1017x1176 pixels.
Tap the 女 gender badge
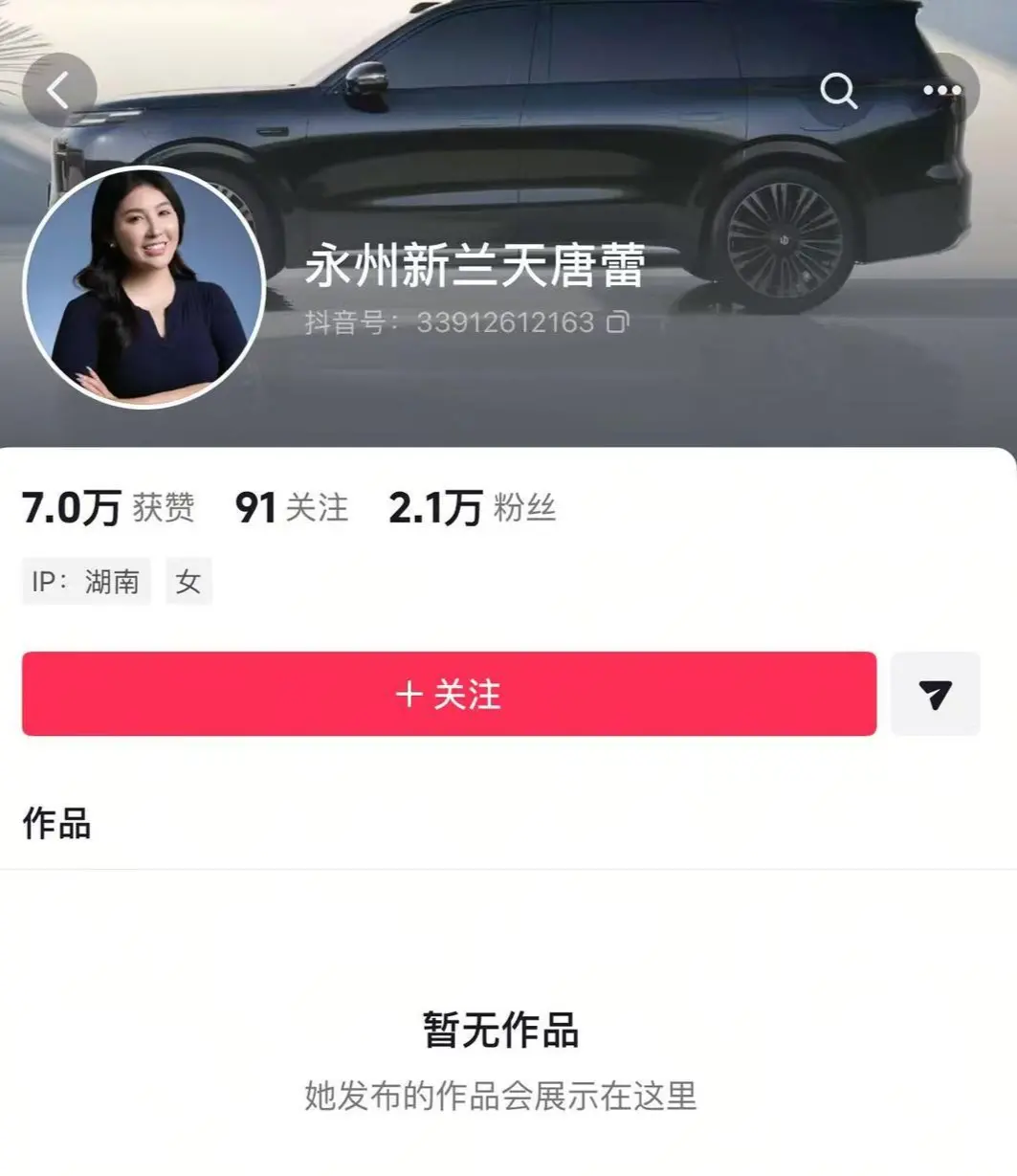188,581
